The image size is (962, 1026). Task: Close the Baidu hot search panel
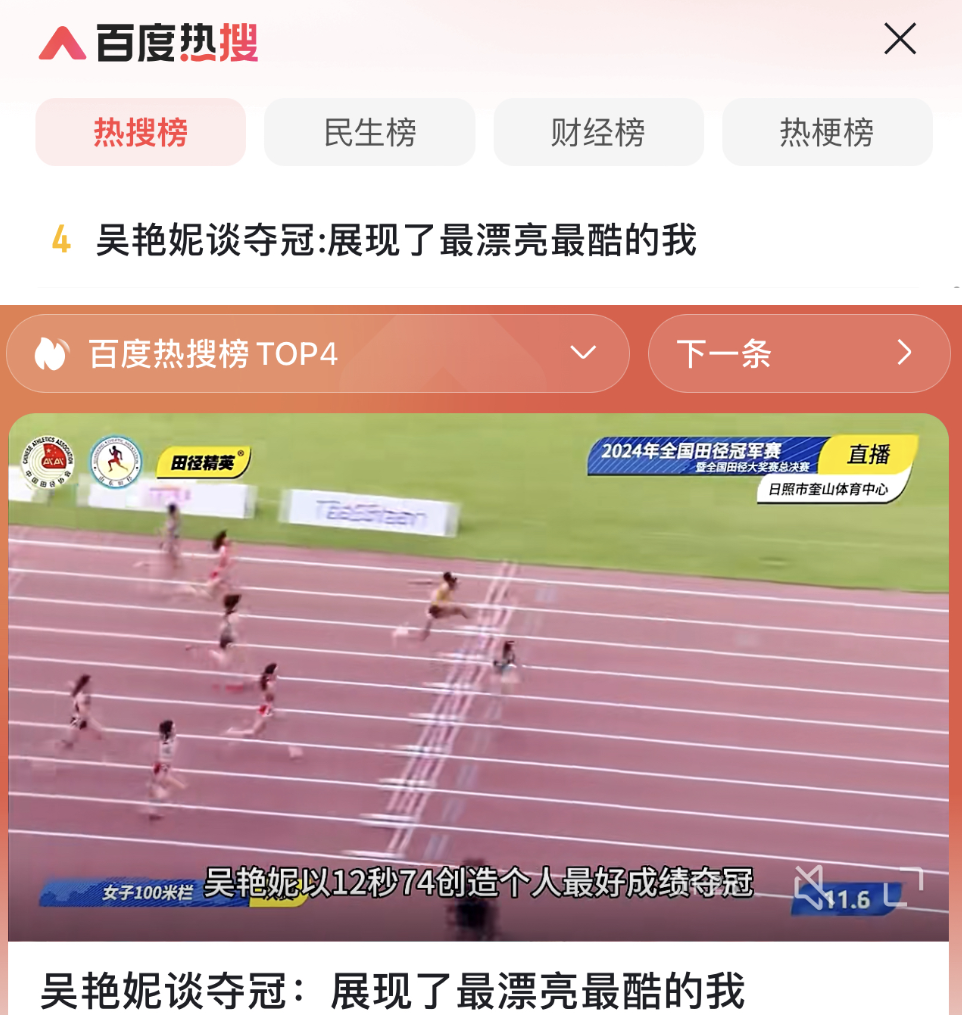point(899,40)
